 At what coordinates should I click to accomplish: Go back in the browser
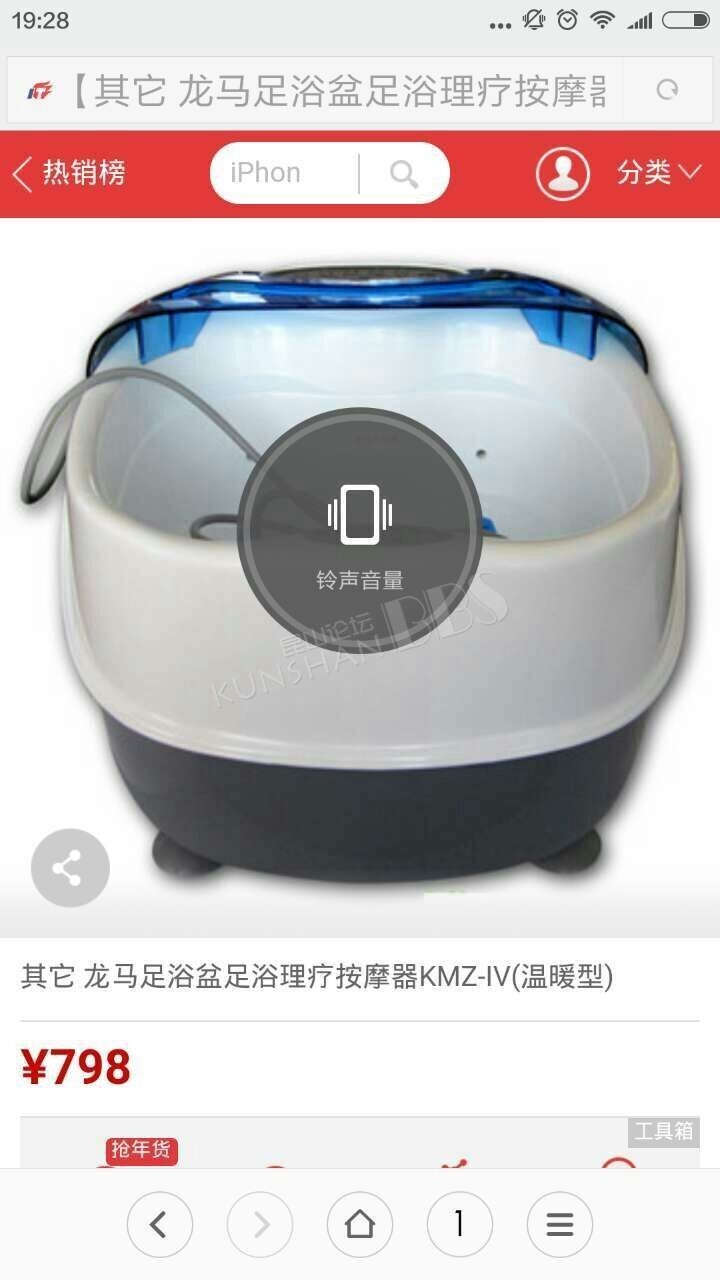click(x=160, y=1224)
